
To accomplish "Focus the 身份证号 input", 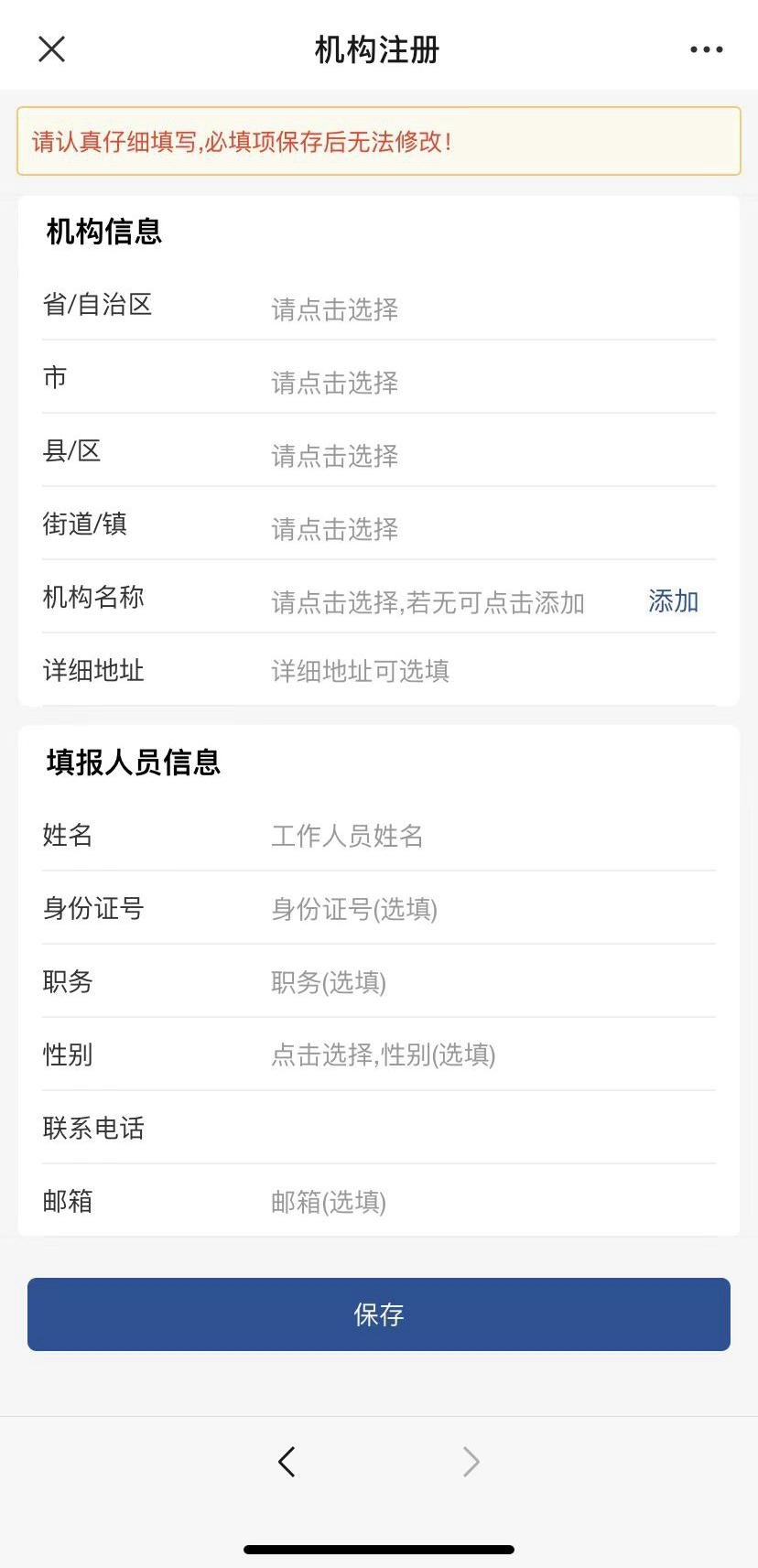I will coord(354,909).
